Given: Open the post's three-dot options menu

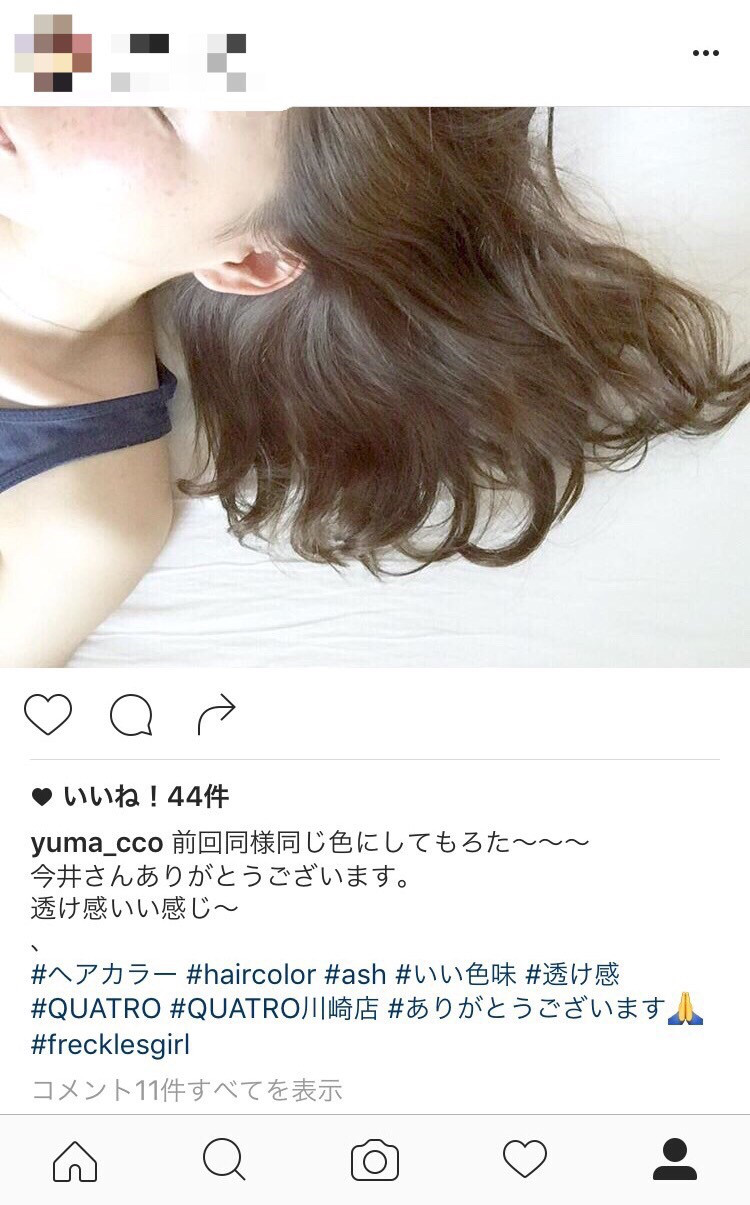Looking at the screenshot, I should [x=705, y=53].
